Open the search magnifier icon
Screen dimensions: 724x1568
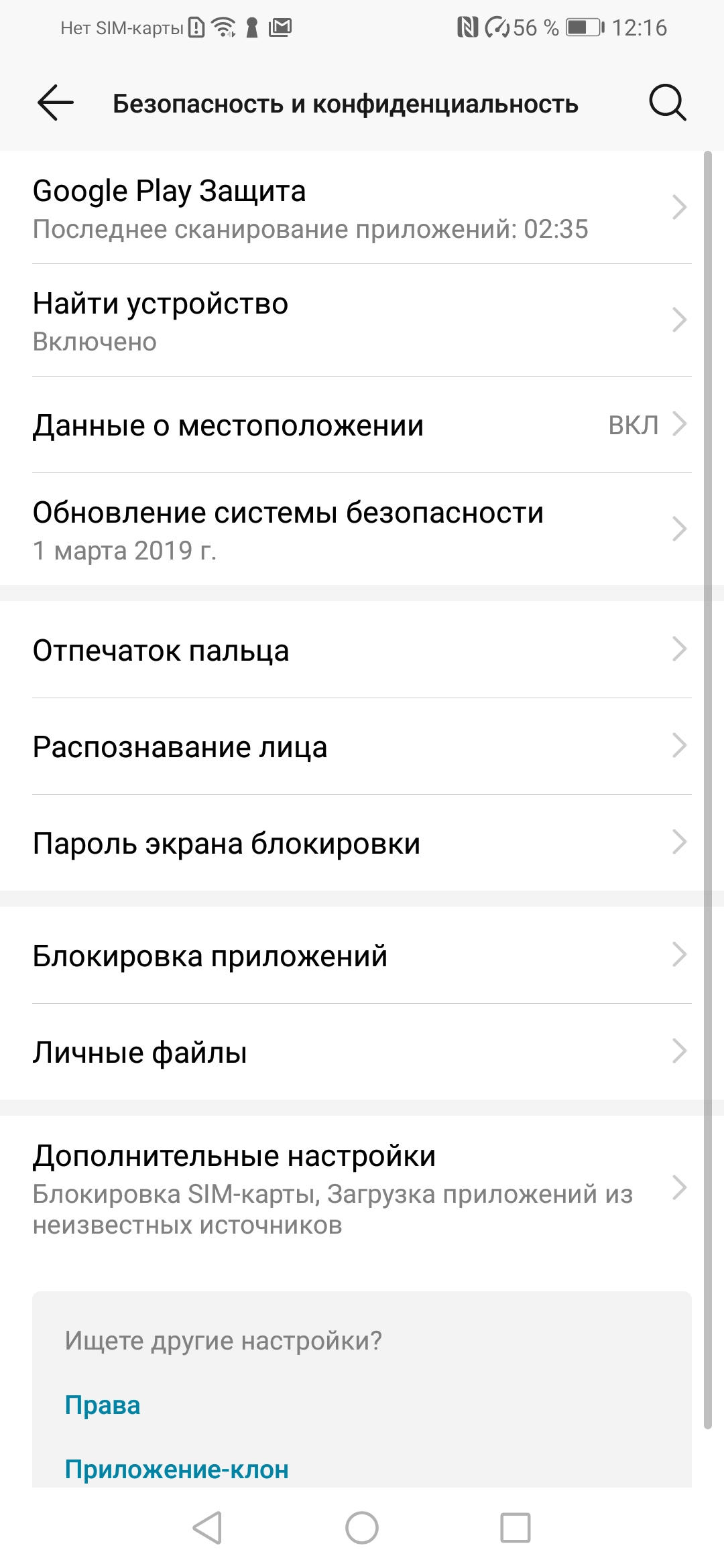click(x=667, y=103)
